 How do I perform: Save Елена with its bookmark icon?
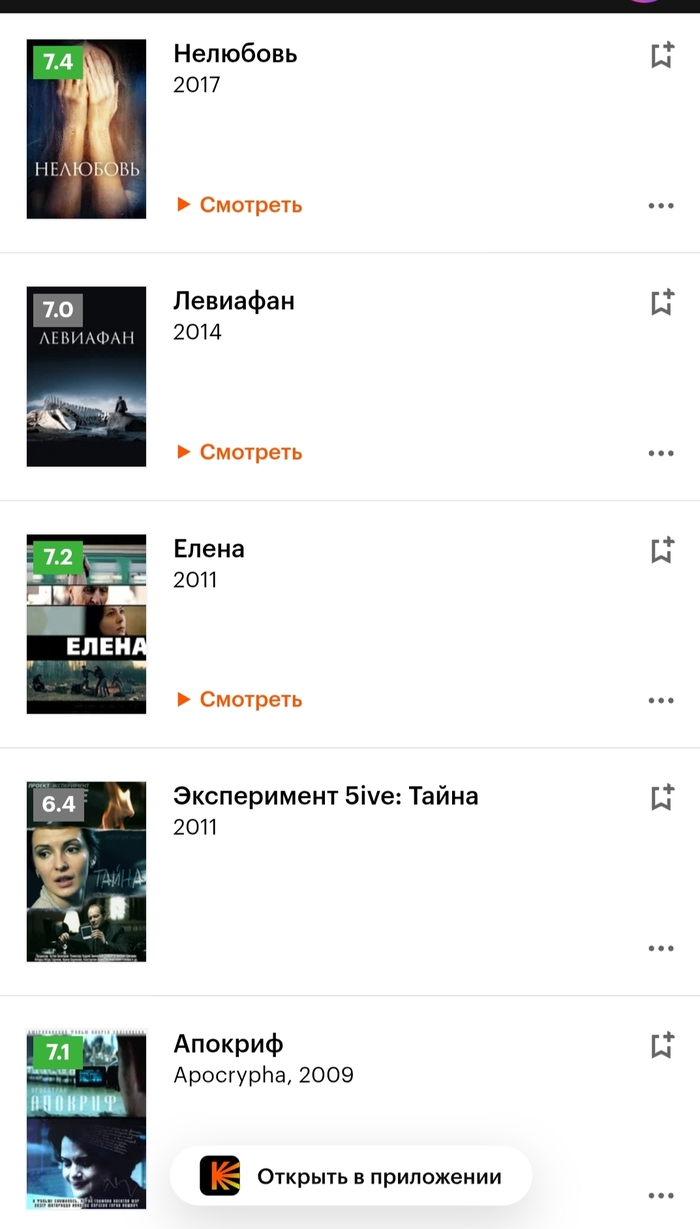[x=661, y=550]
